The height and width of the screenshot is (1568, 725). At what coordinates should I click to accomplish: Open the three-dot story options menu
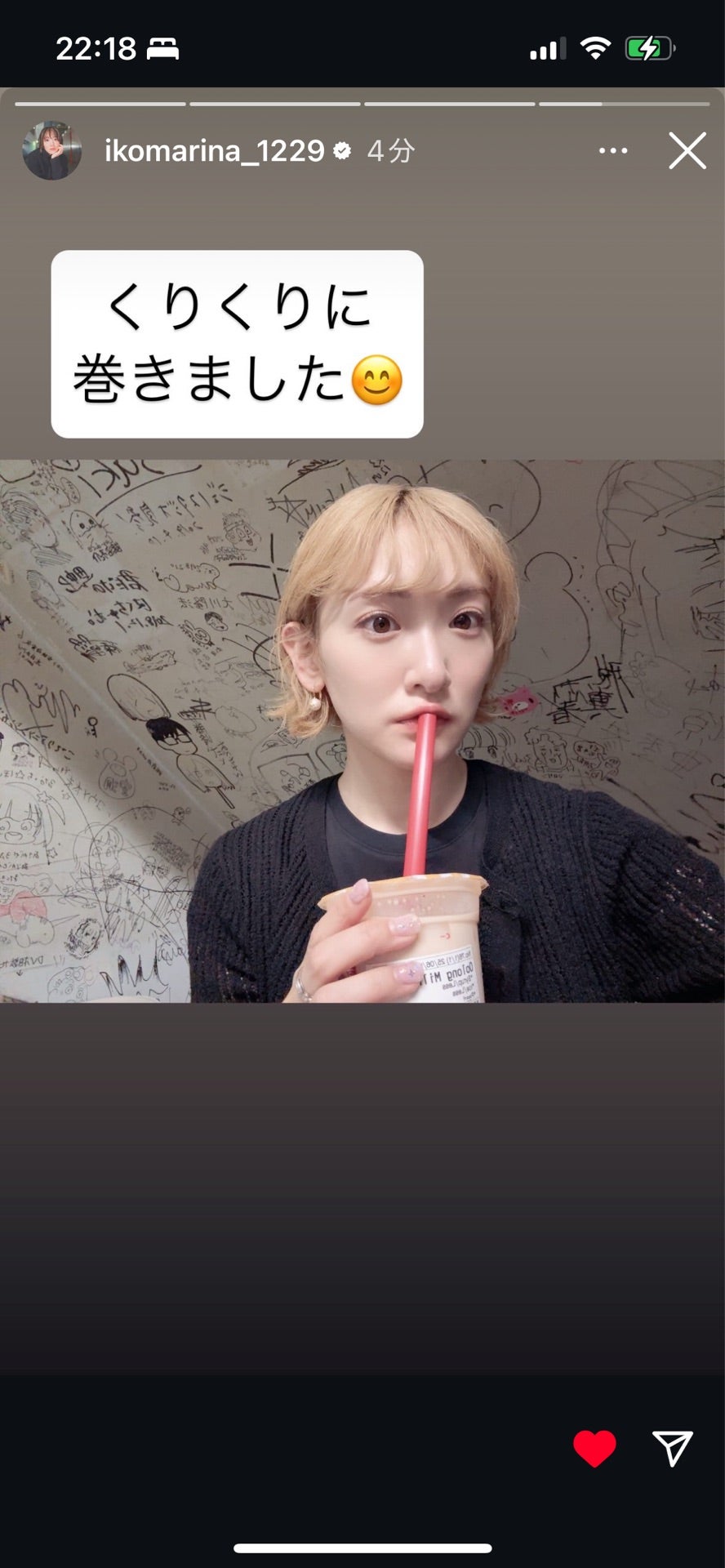click(613, 151)
